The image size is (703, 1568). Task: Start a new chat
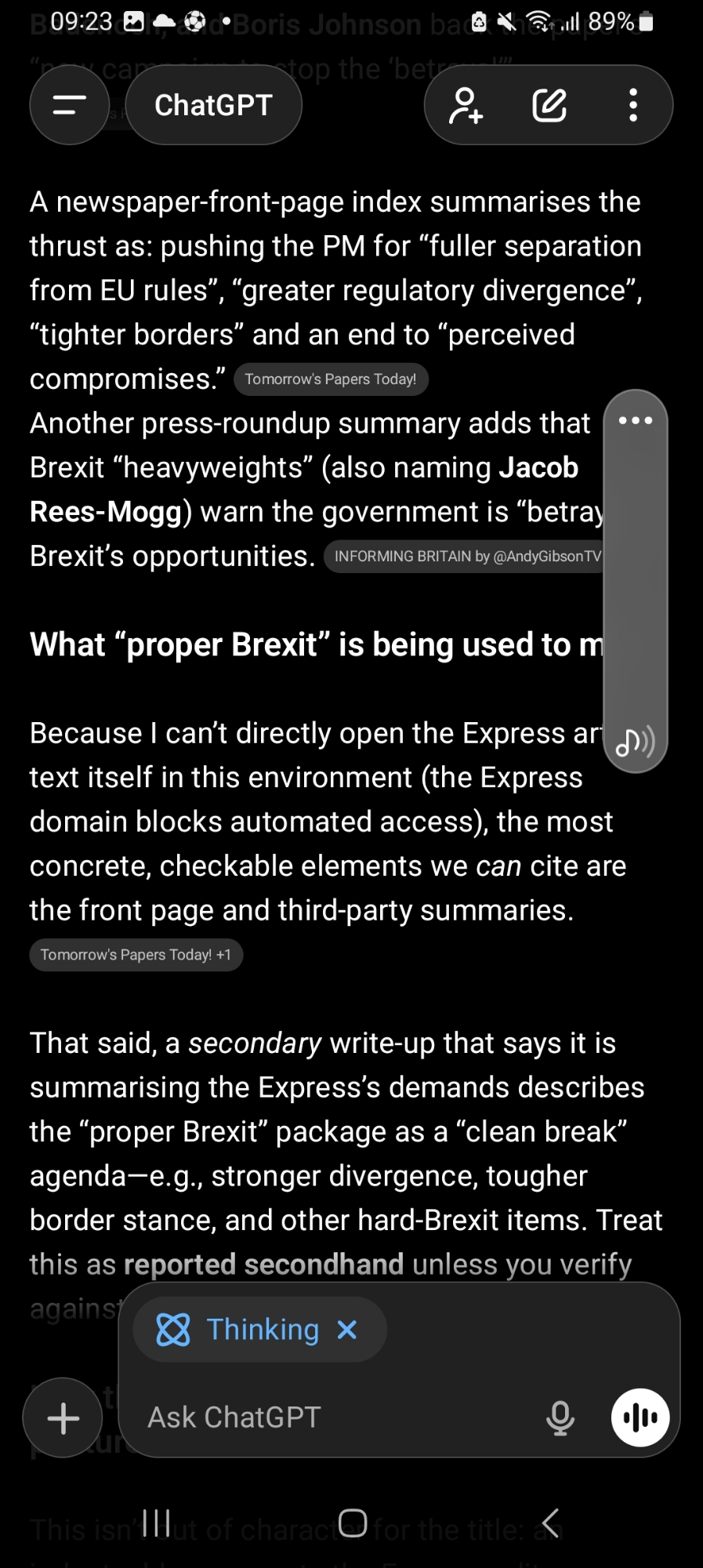pos(549,105)
